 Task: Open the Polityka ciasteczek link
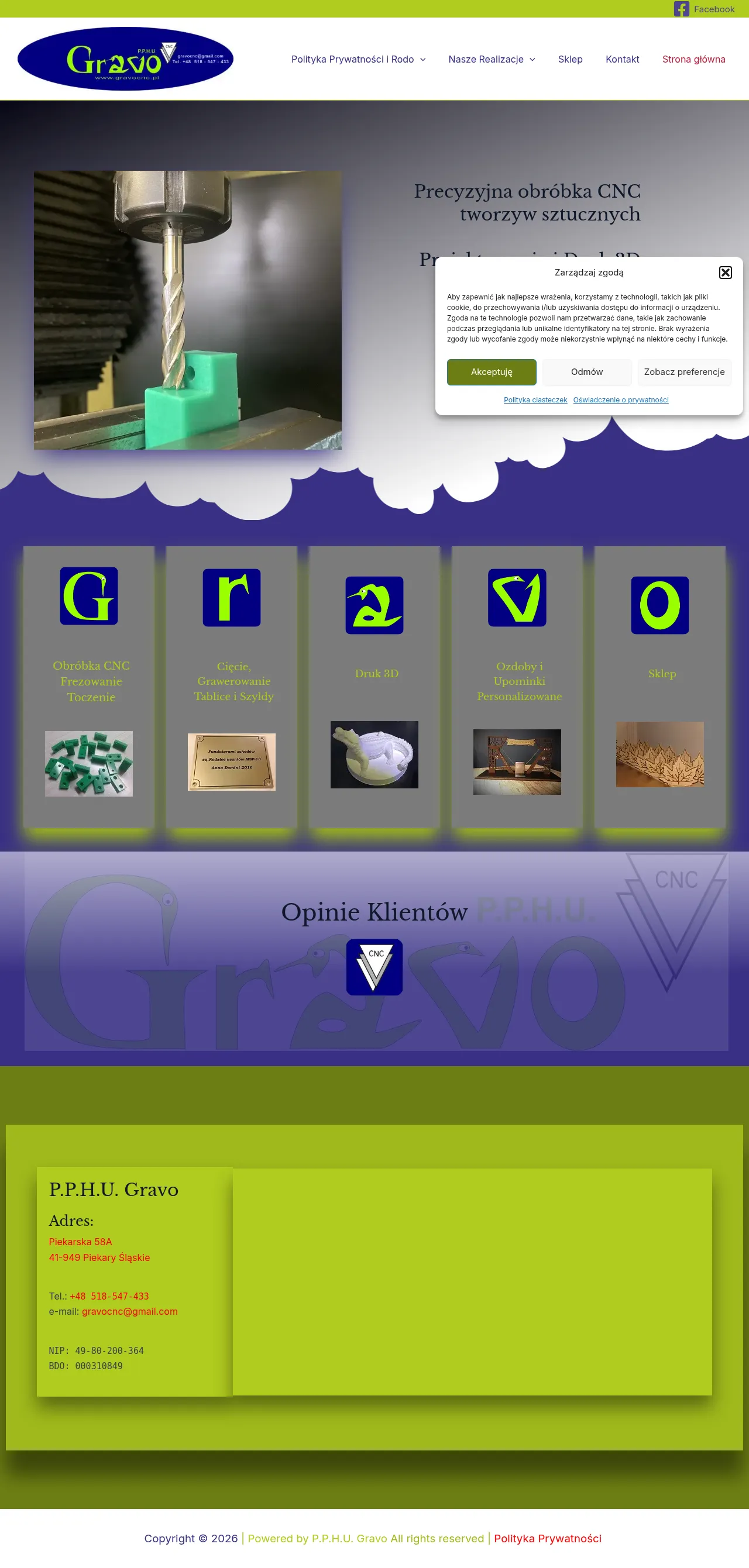[535, 400]
